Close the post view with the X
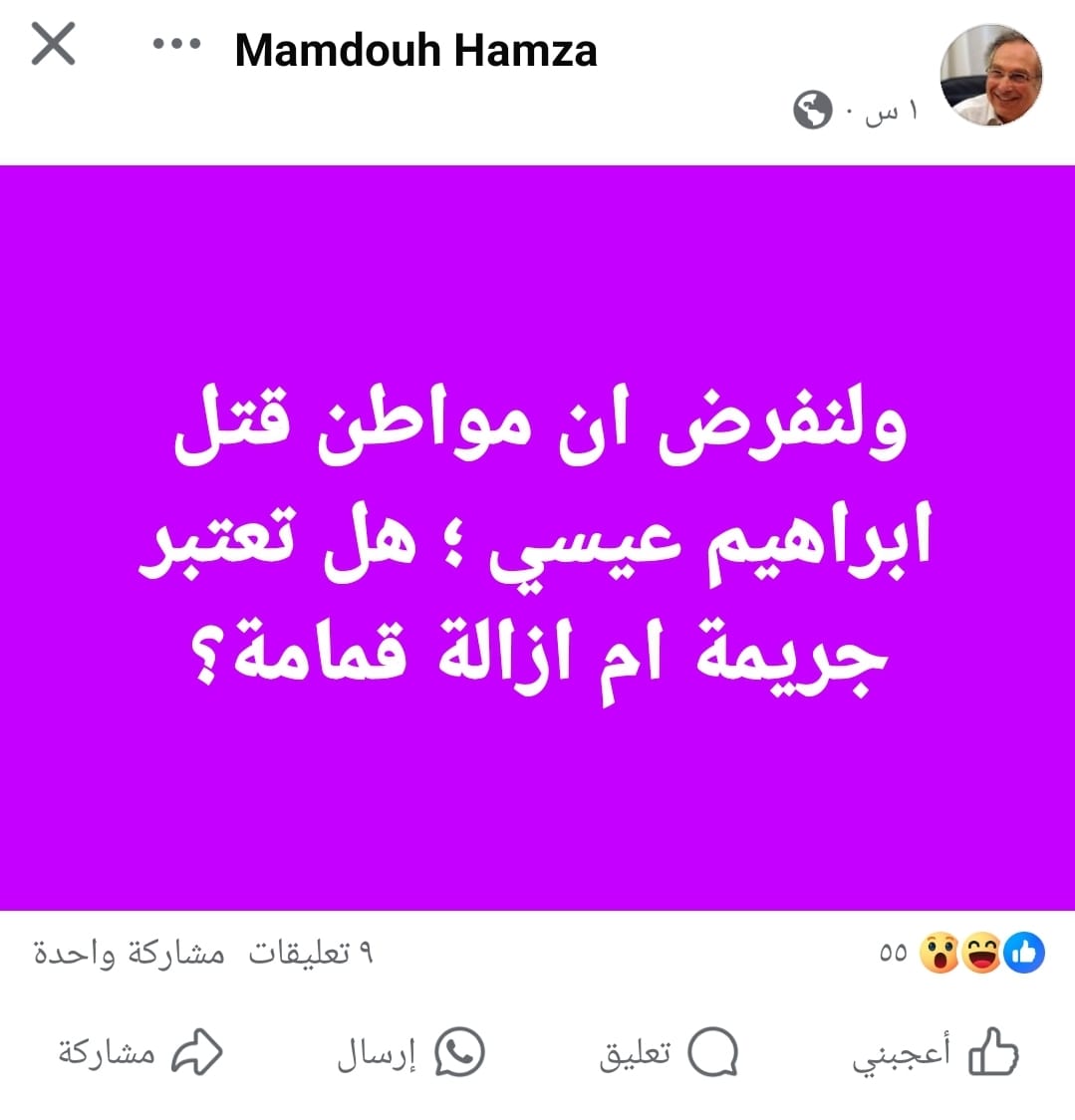Screen dimensions: 1075x1120 [x=53, y=45]
